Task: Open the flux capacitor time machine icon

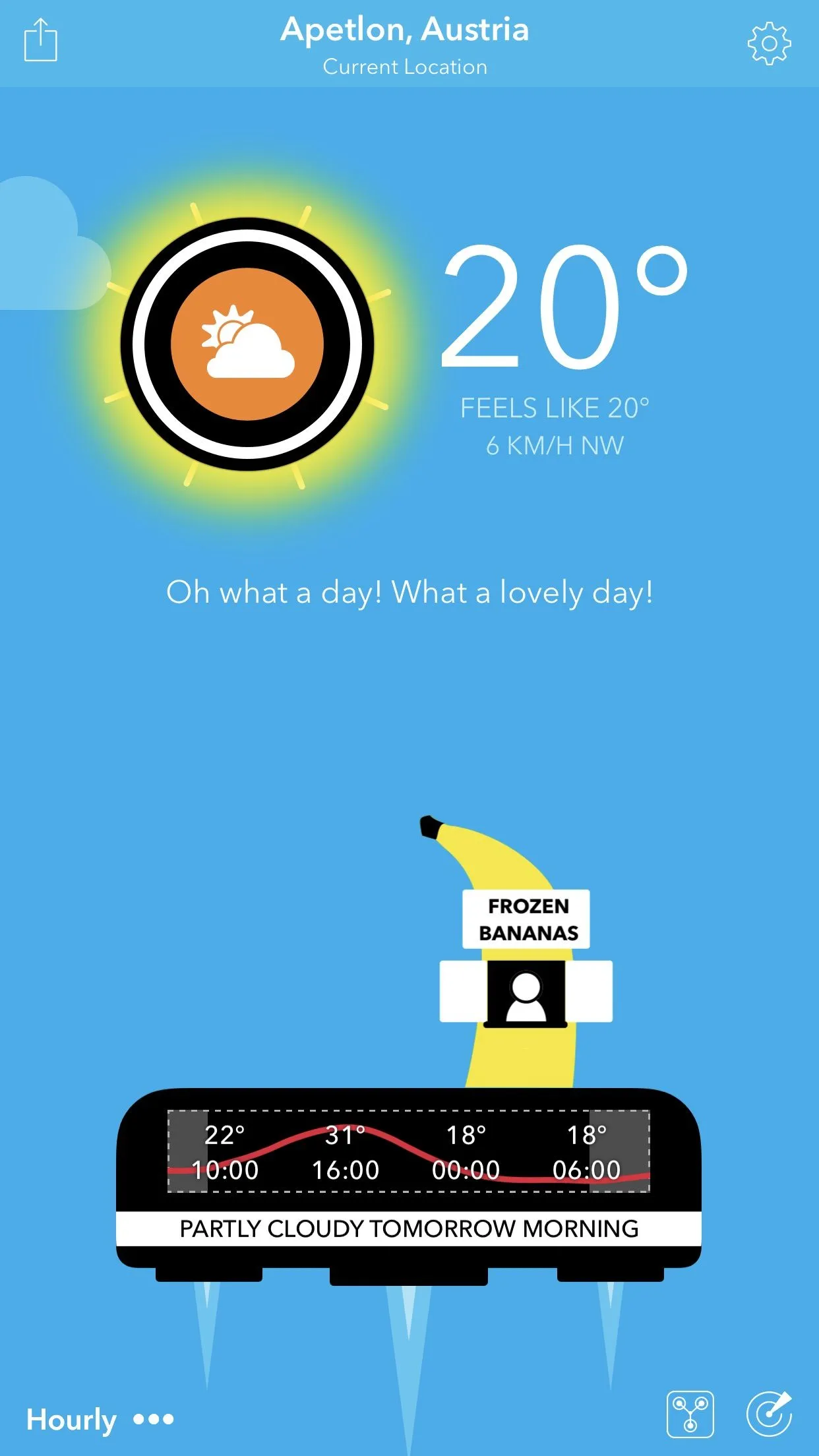Action: 690,1414
